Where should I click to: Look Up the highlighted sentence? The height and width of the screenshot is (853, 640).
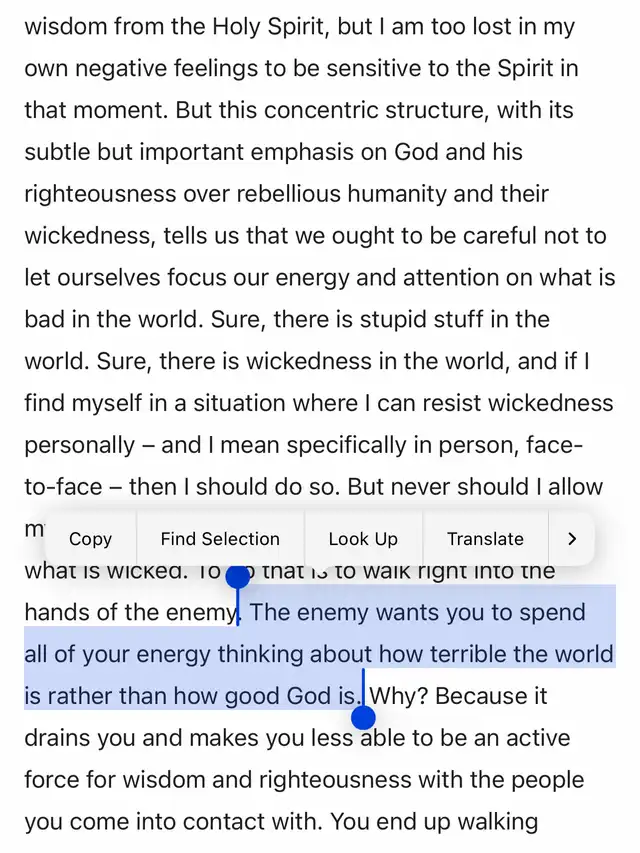(x=363, y=539)
